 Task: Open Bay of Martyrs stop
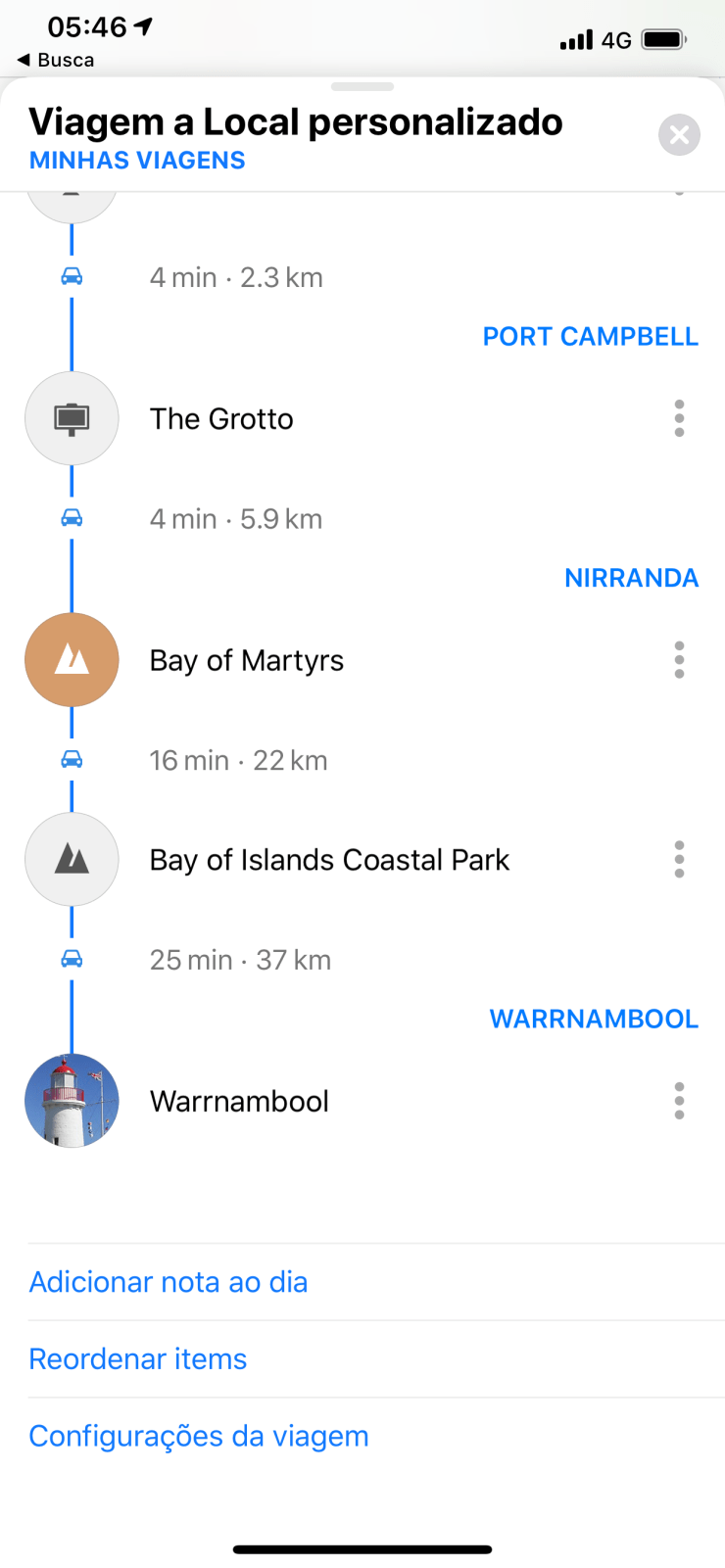(x=247, y=661)
